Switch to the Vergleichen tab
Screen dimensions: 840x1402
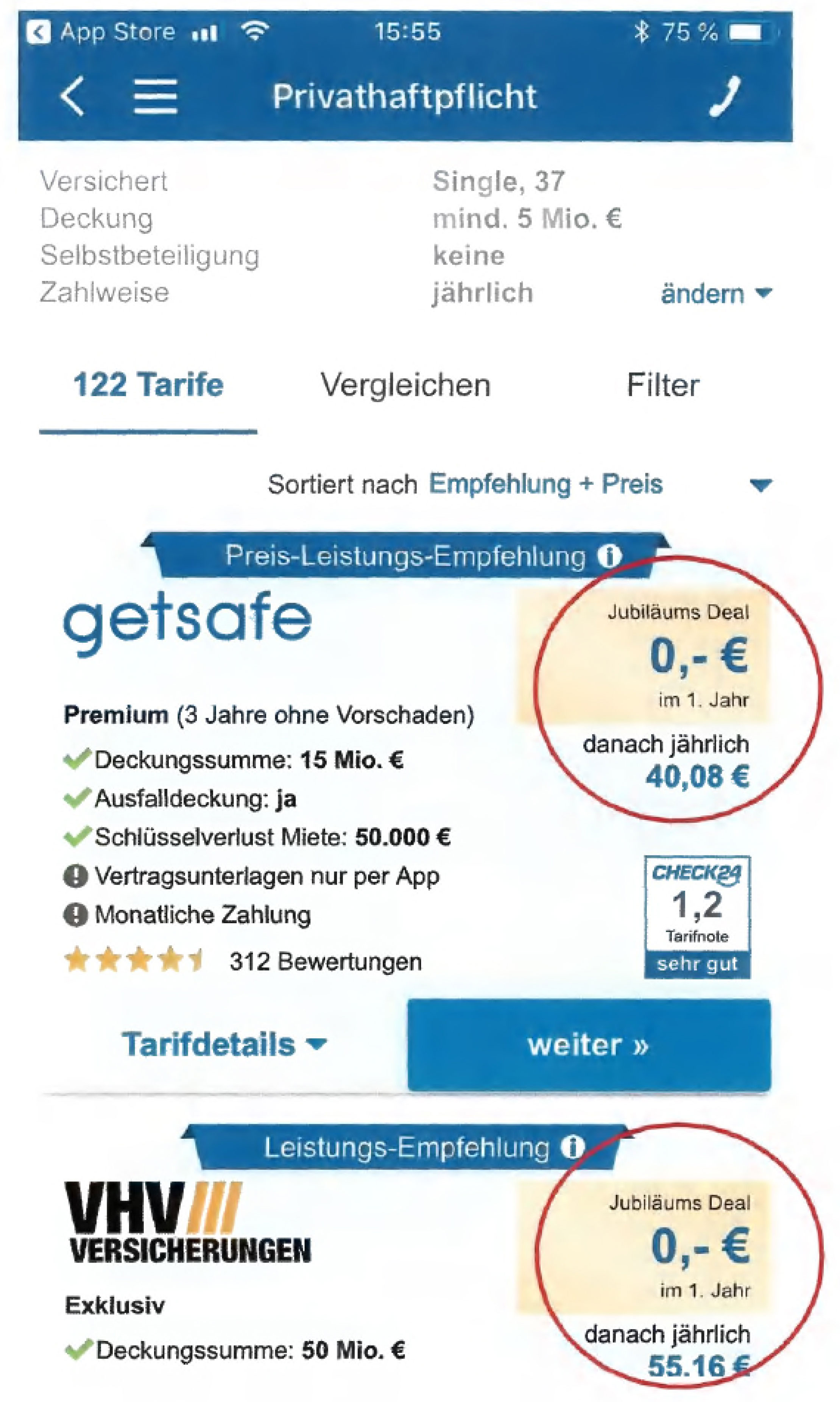tap(405, 386)
